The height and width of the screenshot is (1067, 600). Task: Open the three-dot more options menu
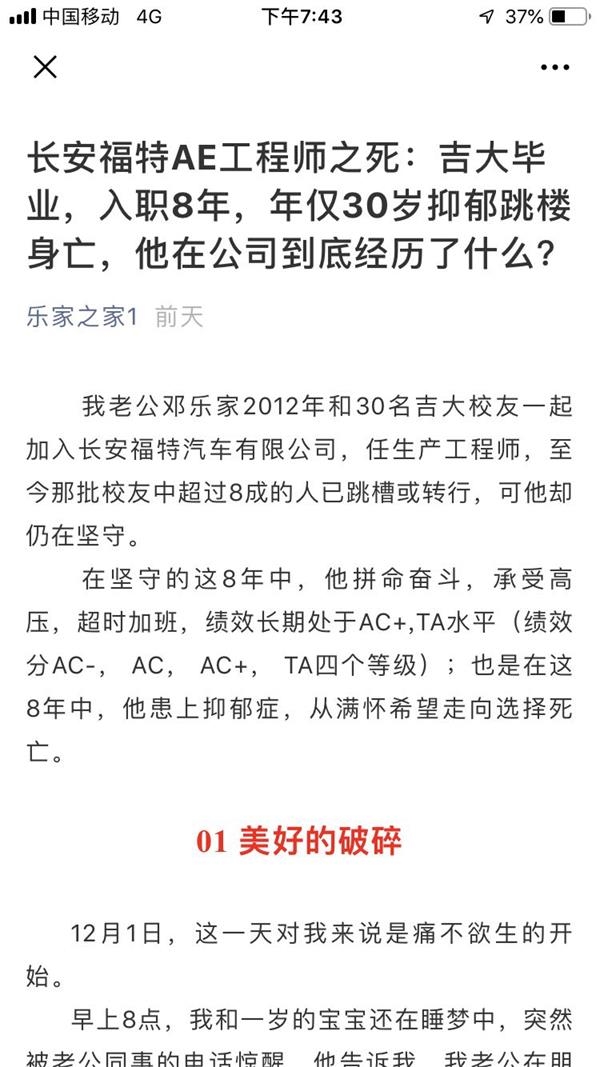coord(554,67)
